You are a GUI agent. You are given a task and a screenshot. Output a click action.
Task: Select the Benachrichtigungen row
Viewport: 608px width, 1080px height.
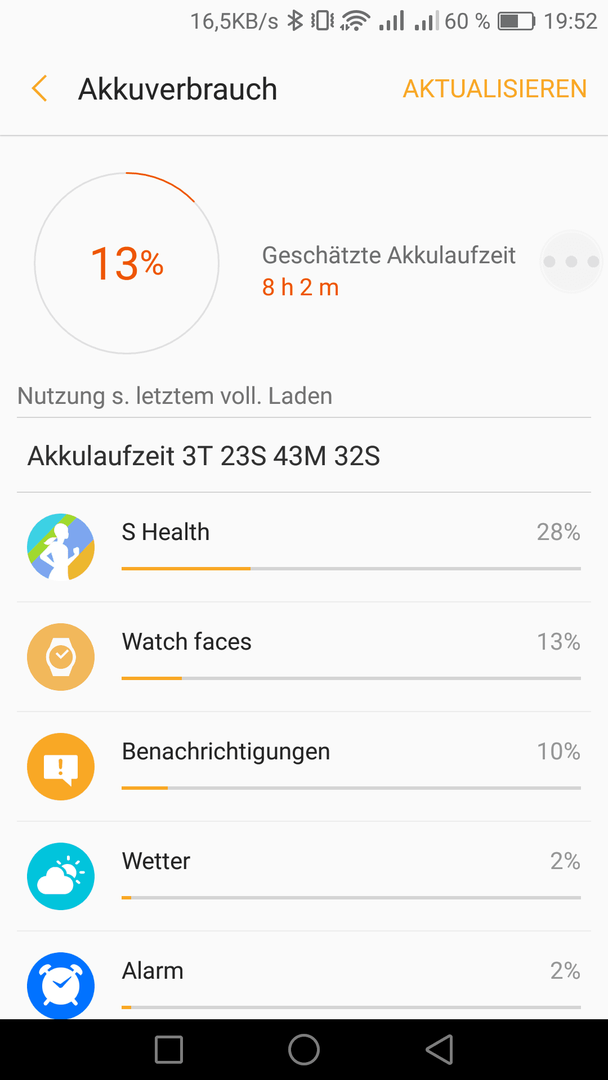point(304,766)
